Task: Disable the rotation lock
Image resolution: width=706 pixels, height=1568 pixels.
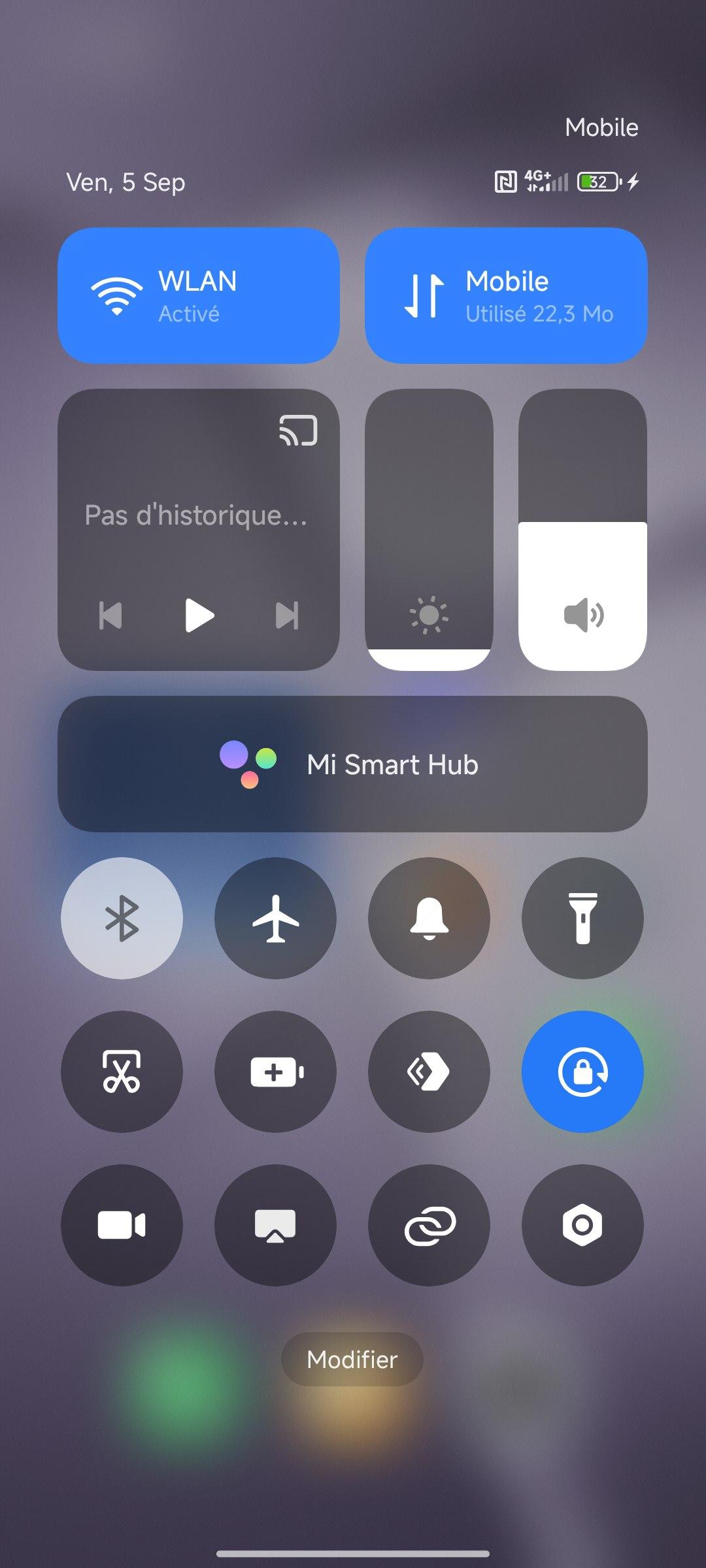Action: (x=582, y=1071)
